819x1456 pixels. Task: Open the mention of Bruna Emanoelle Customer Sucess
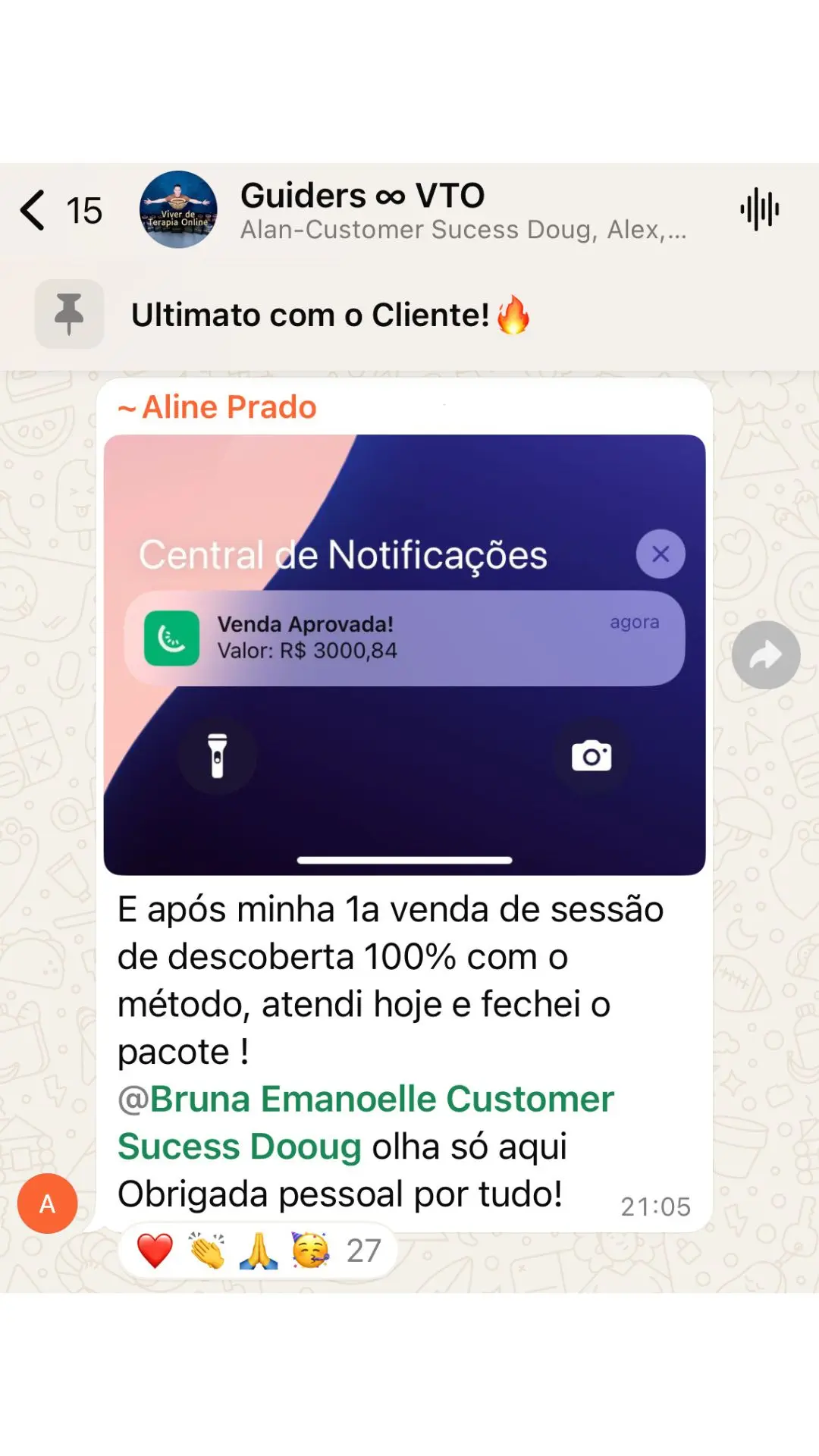(366, 1100)
